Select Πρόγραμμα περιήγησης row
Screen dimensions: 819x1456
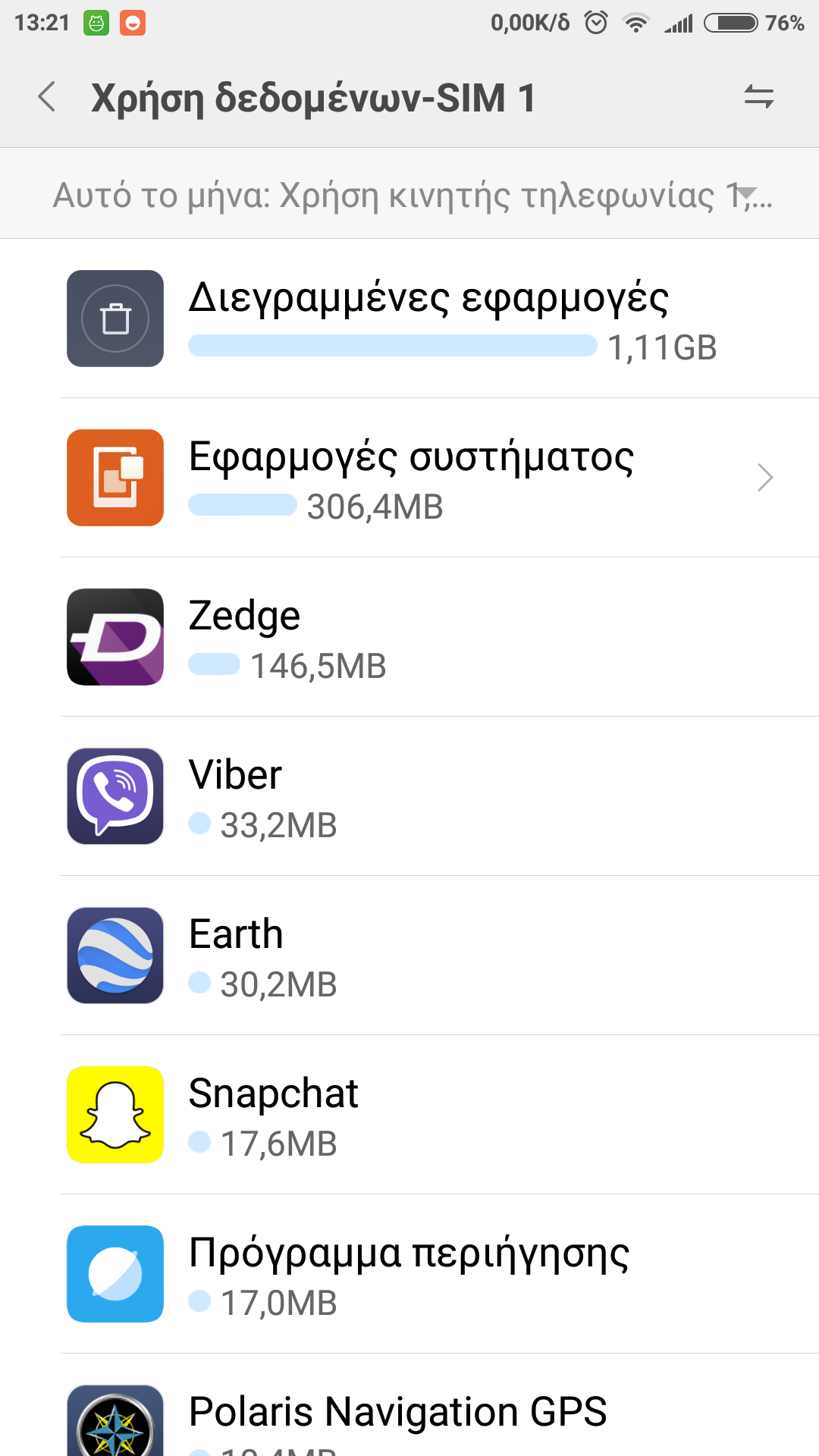coord(409,1274)
